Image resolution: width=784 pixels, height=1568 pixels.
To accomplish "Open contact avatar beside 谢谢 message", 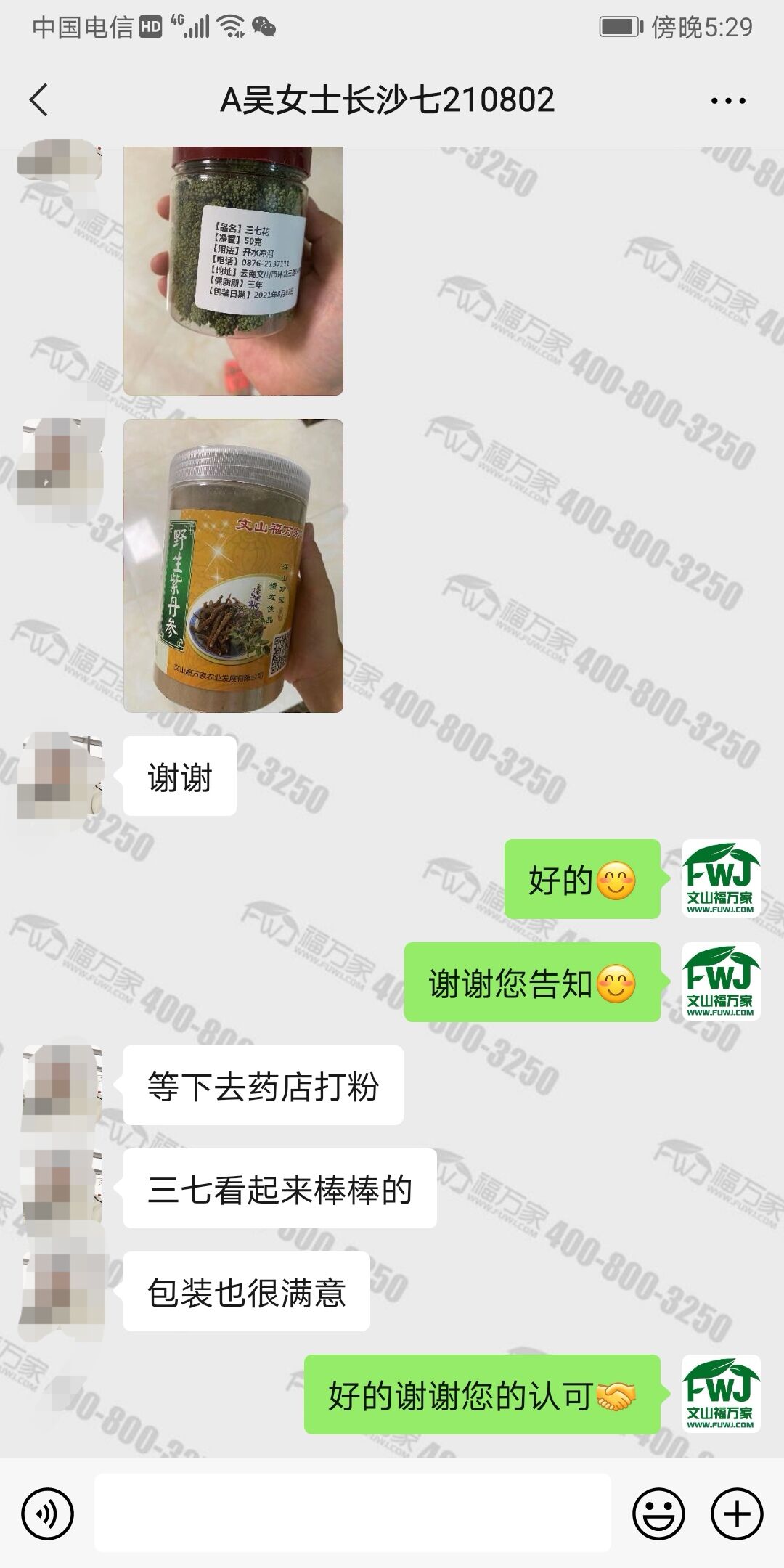I will point(62,775).
